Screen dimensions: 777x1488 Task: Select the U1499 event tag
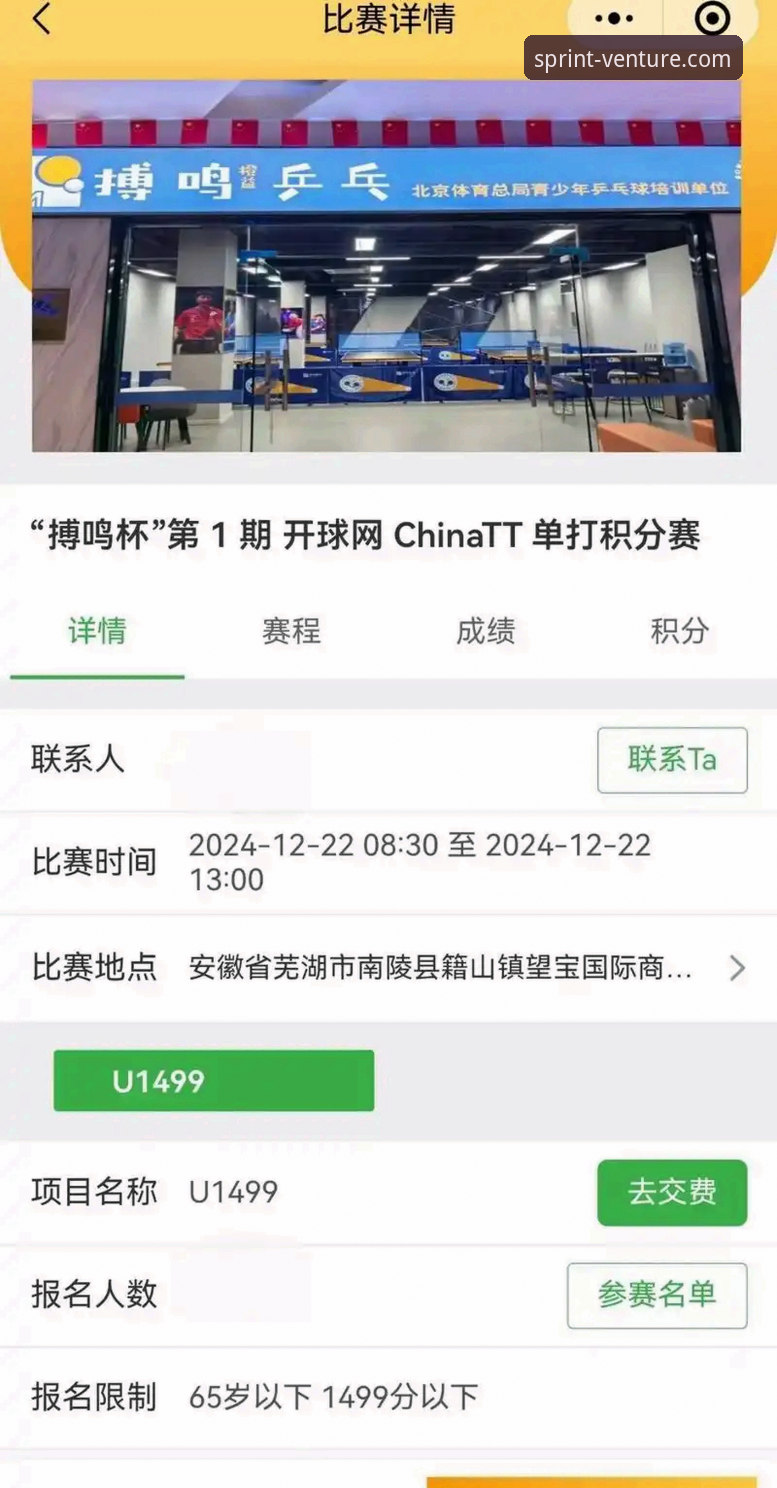point(213,1080)
